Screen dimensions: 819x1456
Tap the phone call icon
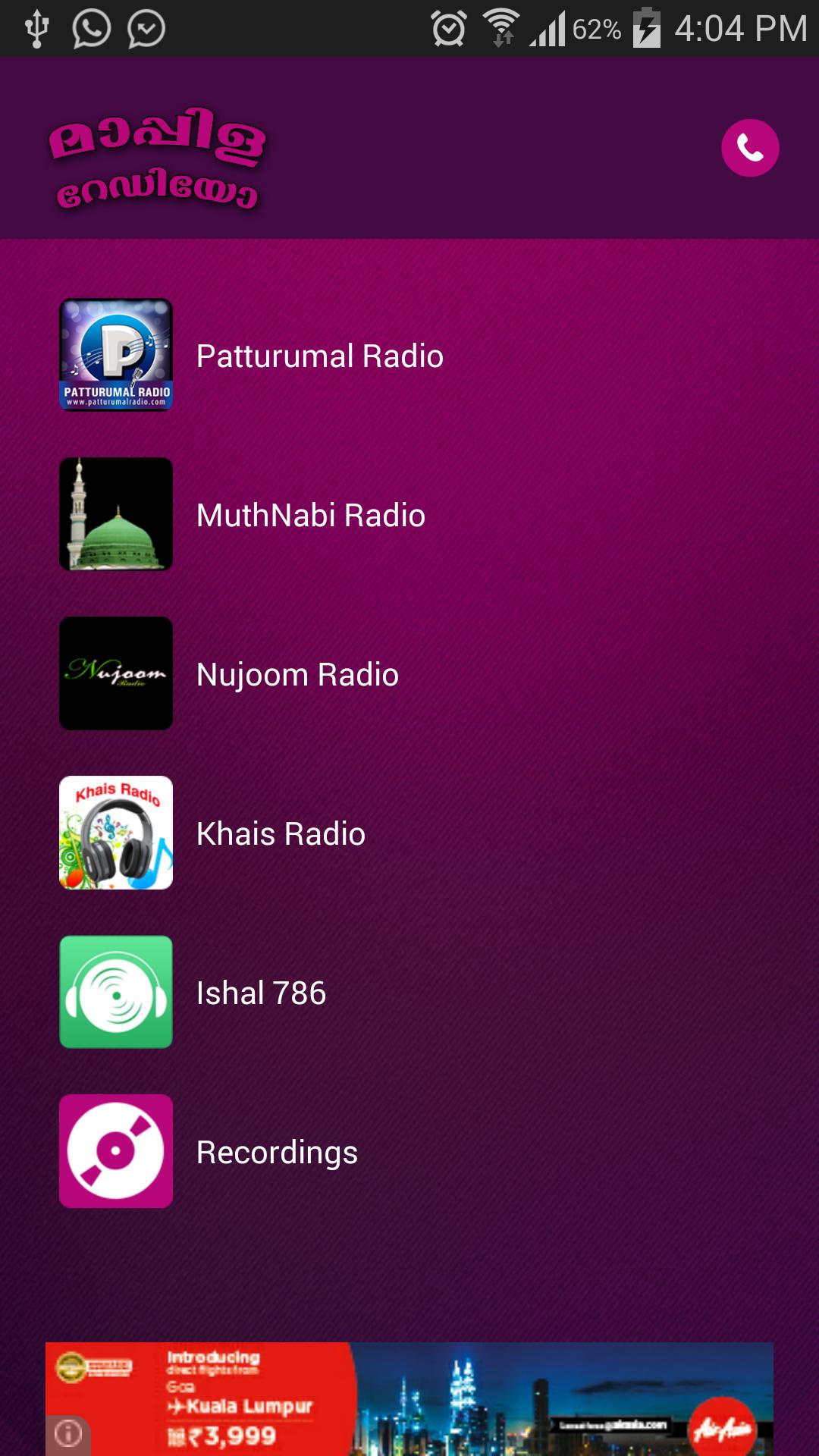click(749, 148)
